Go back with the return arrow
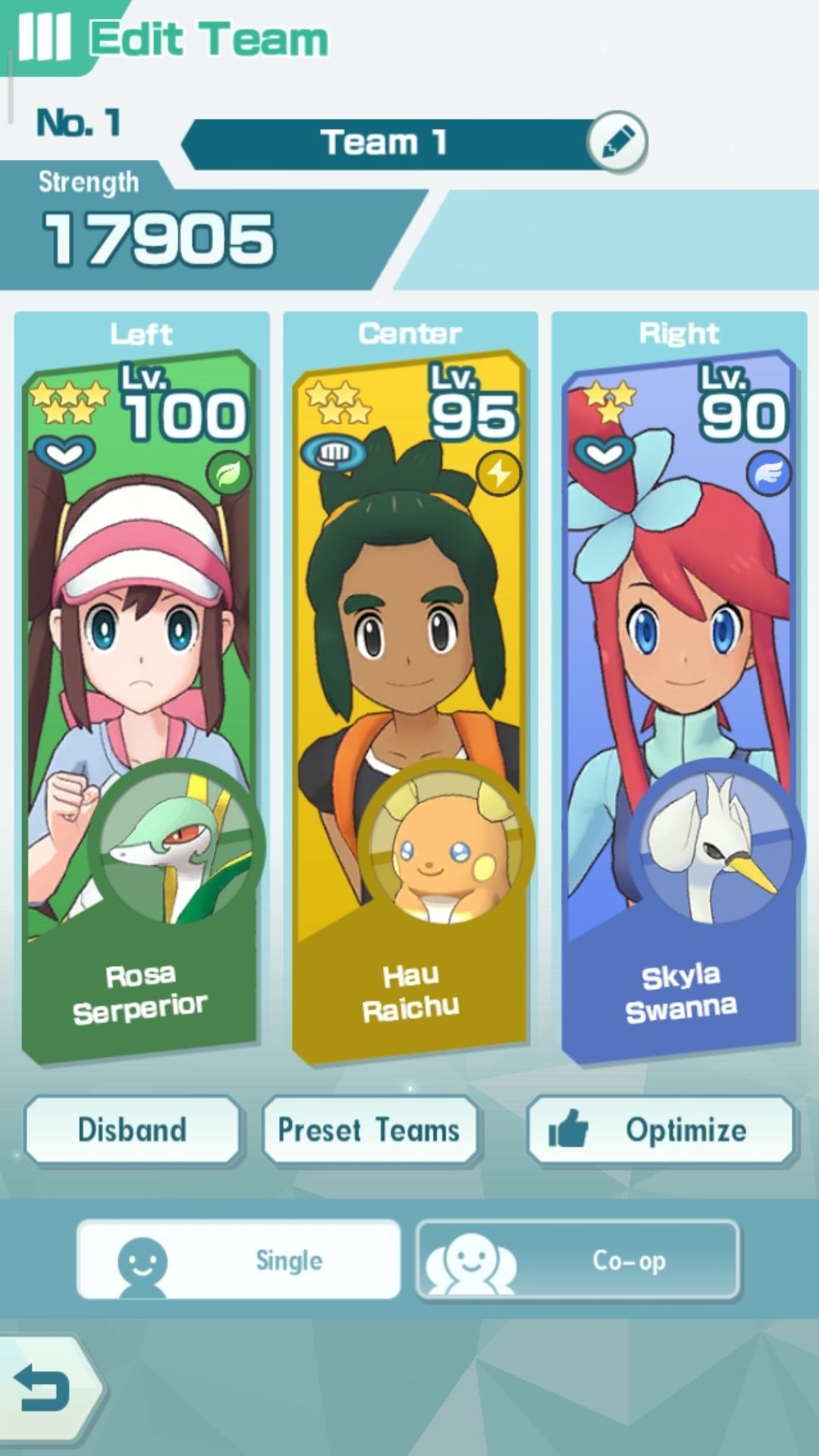Screen dimensions: 819x1456 tap(44, 1389)
